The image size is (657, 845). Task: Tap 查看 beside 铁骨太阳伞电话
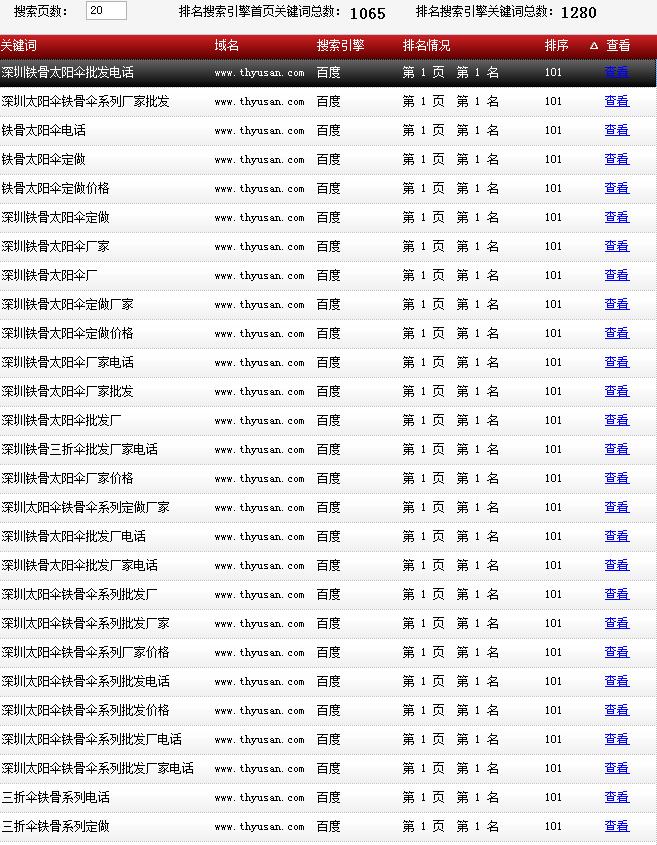click(x=616, y=130)
